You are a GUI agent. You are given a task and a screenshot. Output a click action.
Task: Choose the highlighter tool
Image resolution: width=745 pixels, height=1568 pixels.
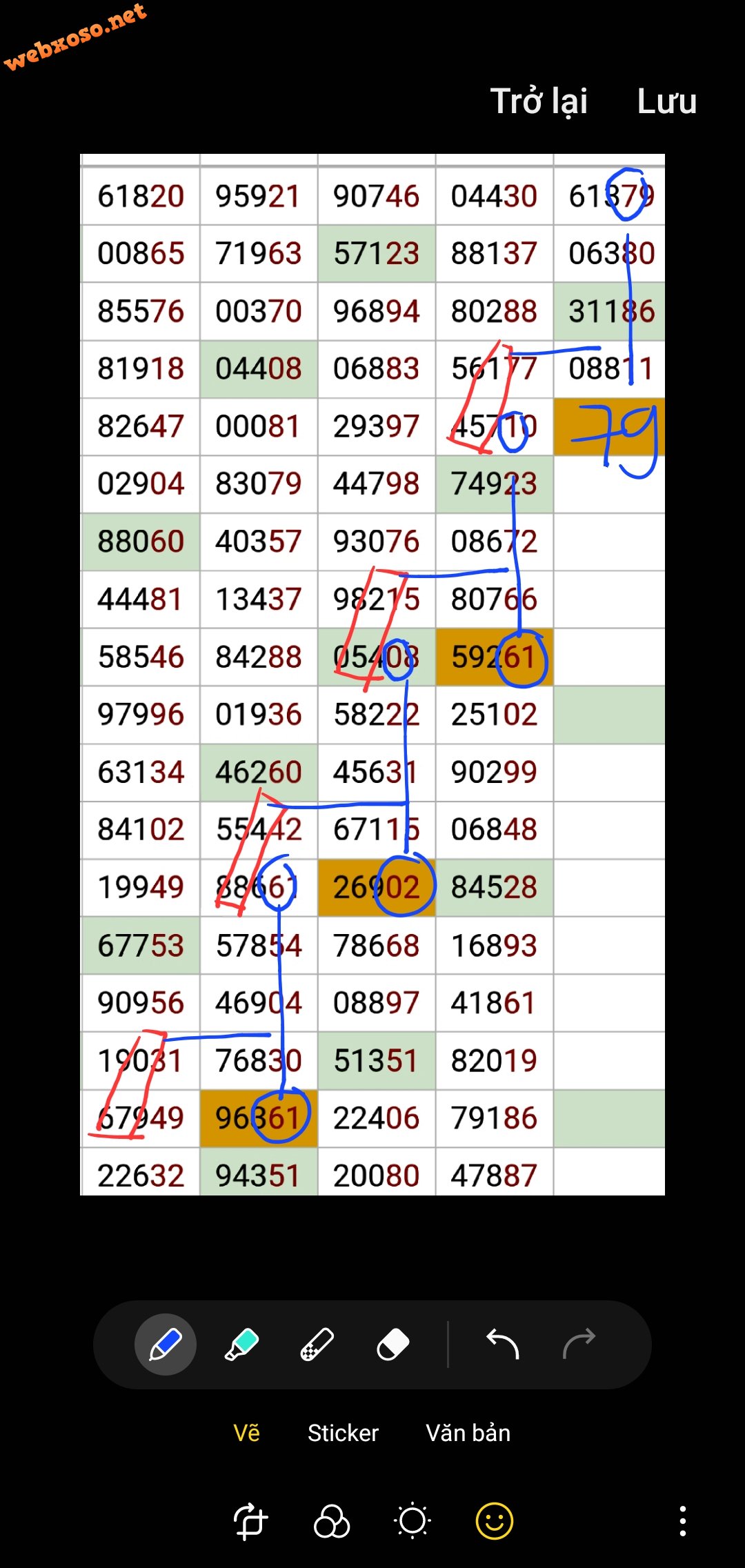(x=241, y=1344)
